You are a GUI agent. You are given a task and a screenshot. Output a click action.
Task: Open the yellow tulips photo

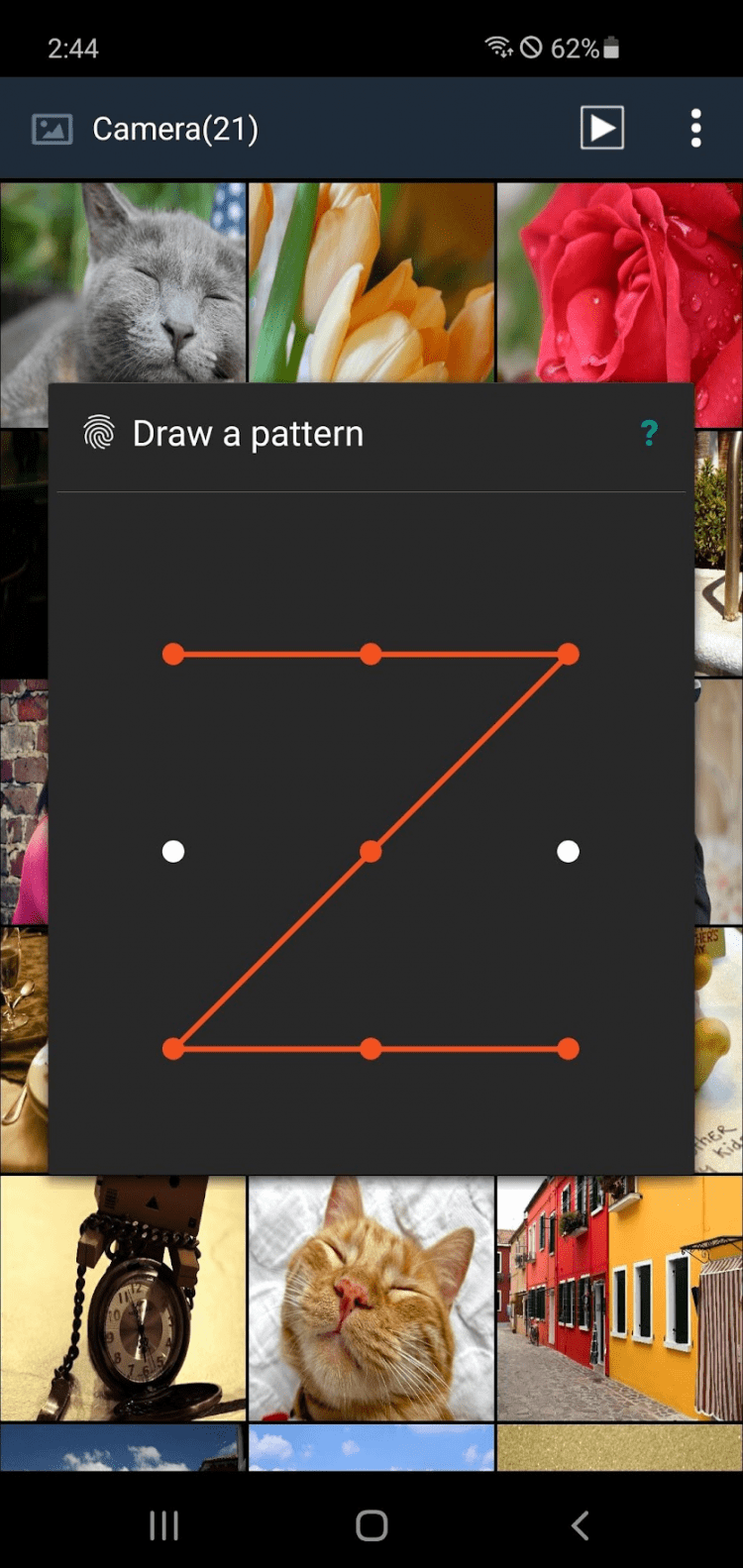[x=371, y=282]
